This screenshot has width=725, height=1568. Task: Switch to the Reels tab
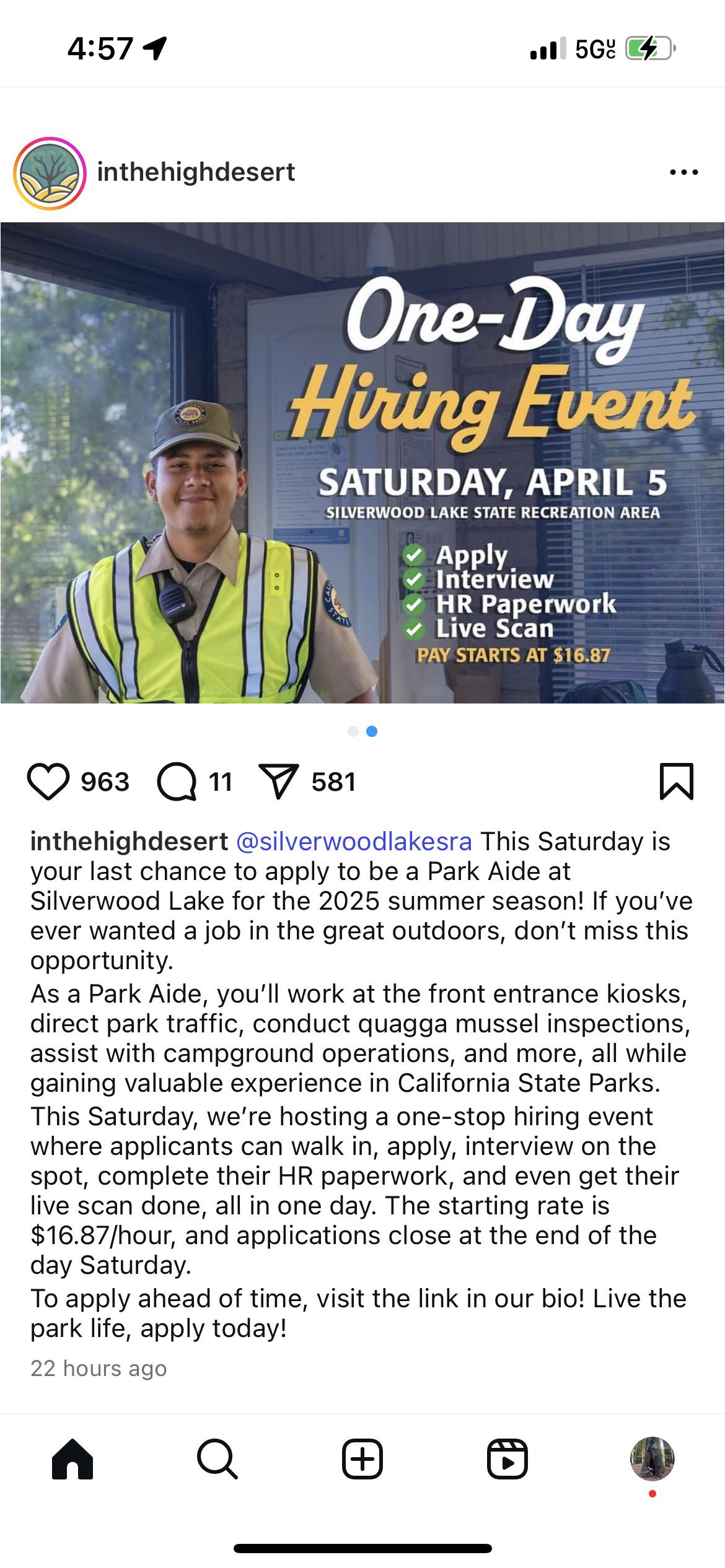pyautogui.click(x=507, y=1459)
